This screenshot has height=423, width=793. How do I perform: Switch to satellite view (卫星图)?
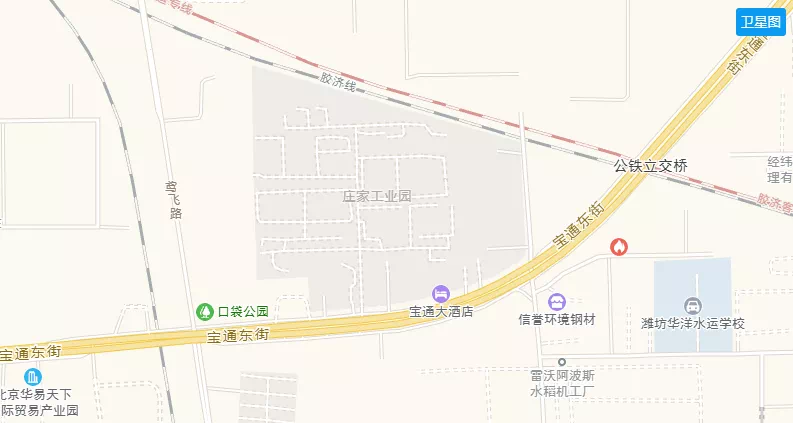click(760, 22)
